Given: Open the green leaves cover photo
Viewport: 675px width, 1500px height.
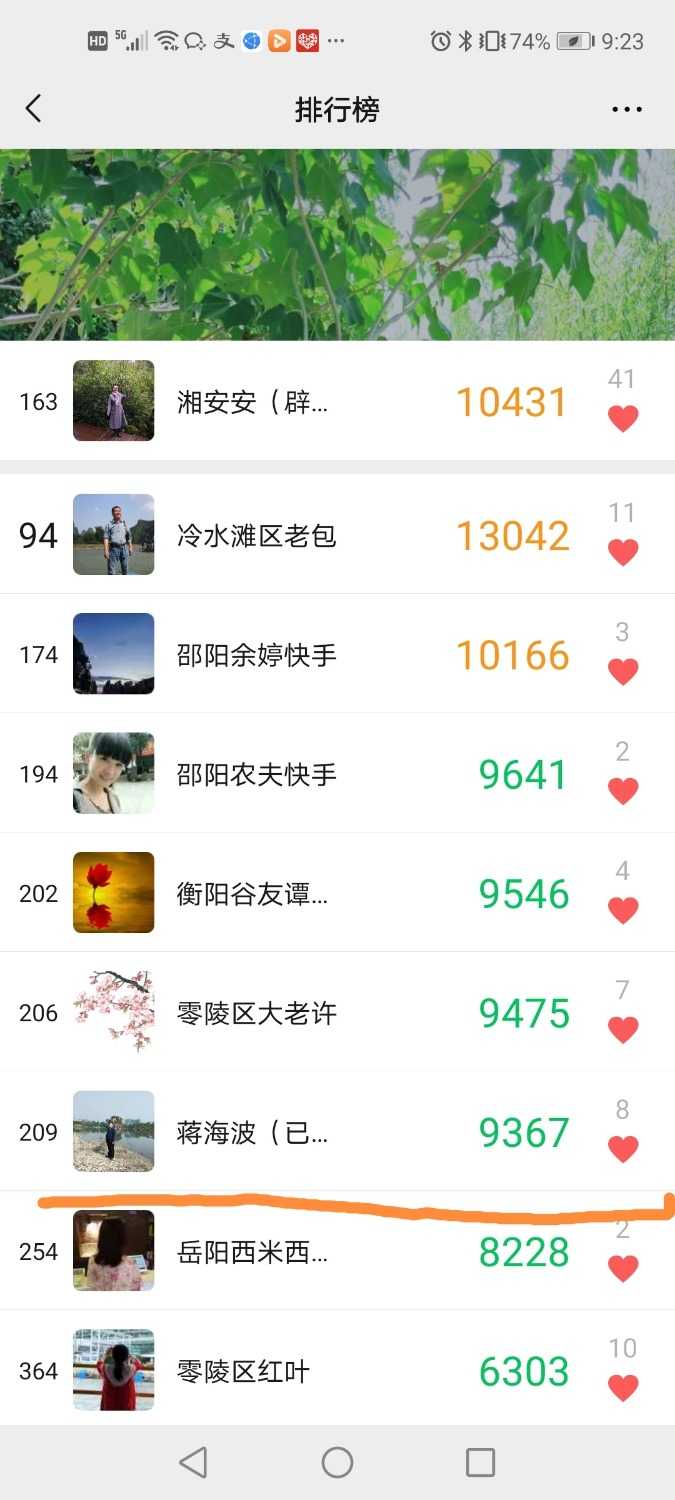Looking at the screenshot, I should (337, 245).
